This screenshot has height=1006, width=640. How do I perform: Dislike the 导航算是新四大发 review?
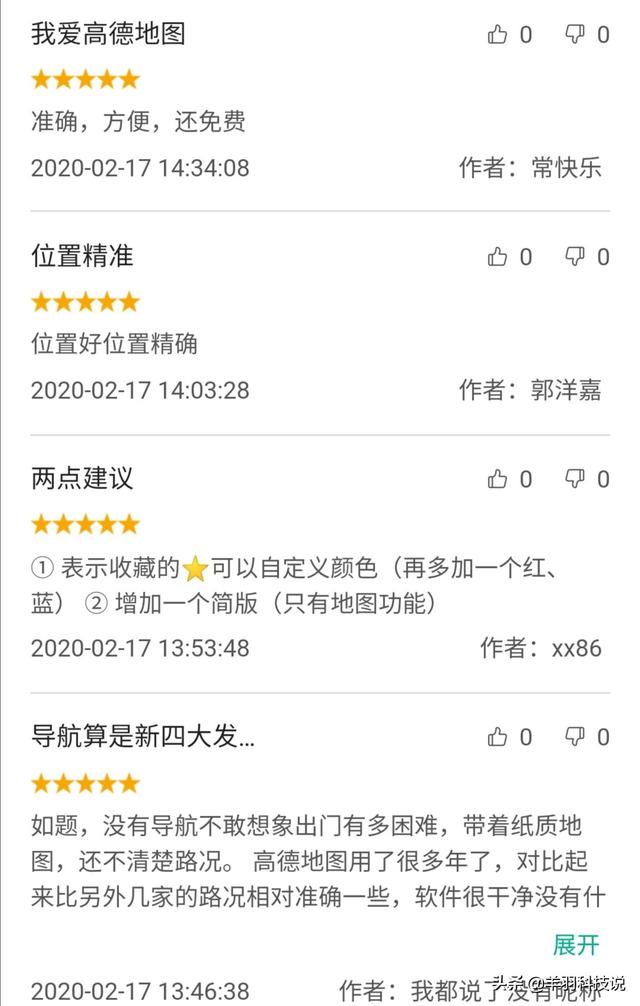(575, 737)
